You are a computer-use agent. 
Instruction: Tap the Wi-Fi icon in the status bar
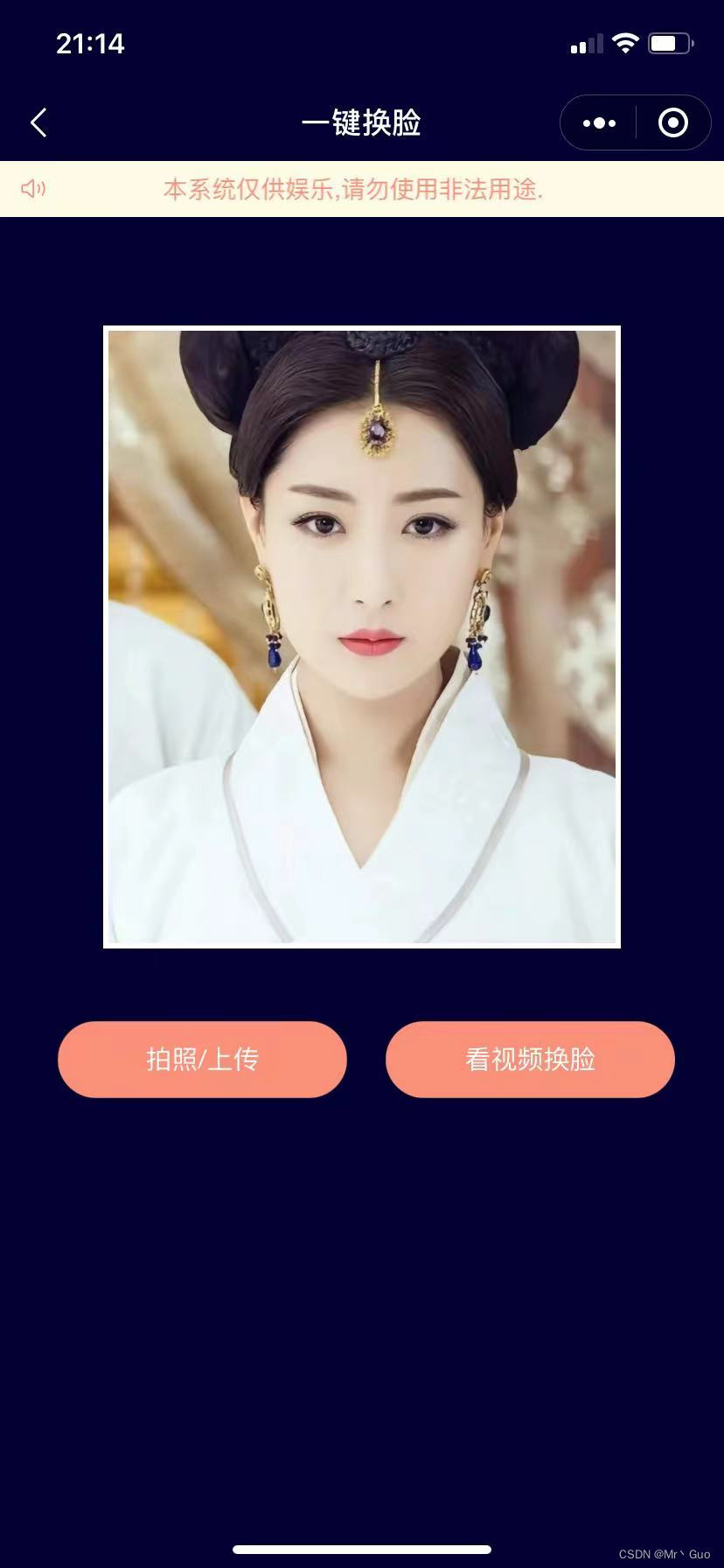(624, 41)
